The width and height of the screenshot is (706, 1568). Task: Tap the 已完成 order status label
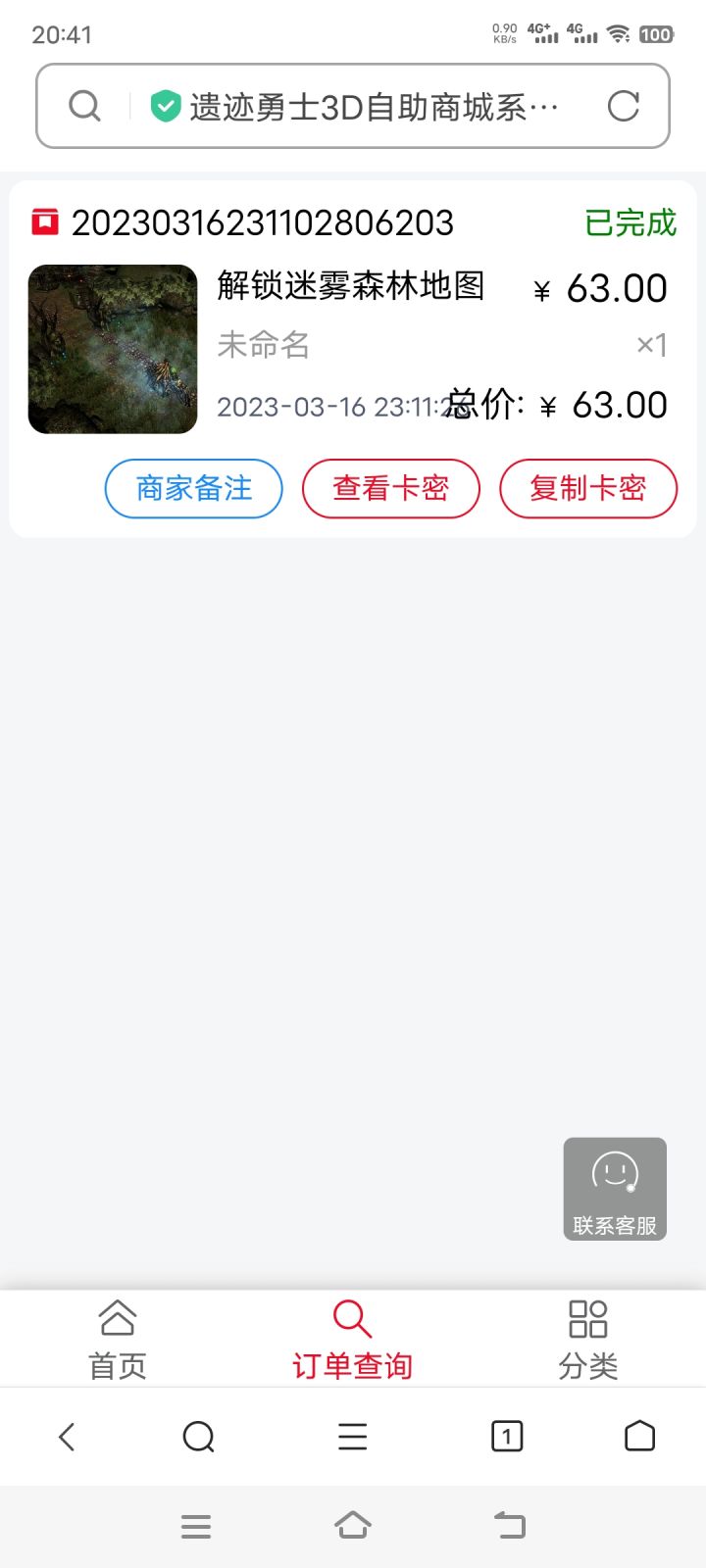tap(629, 223)
